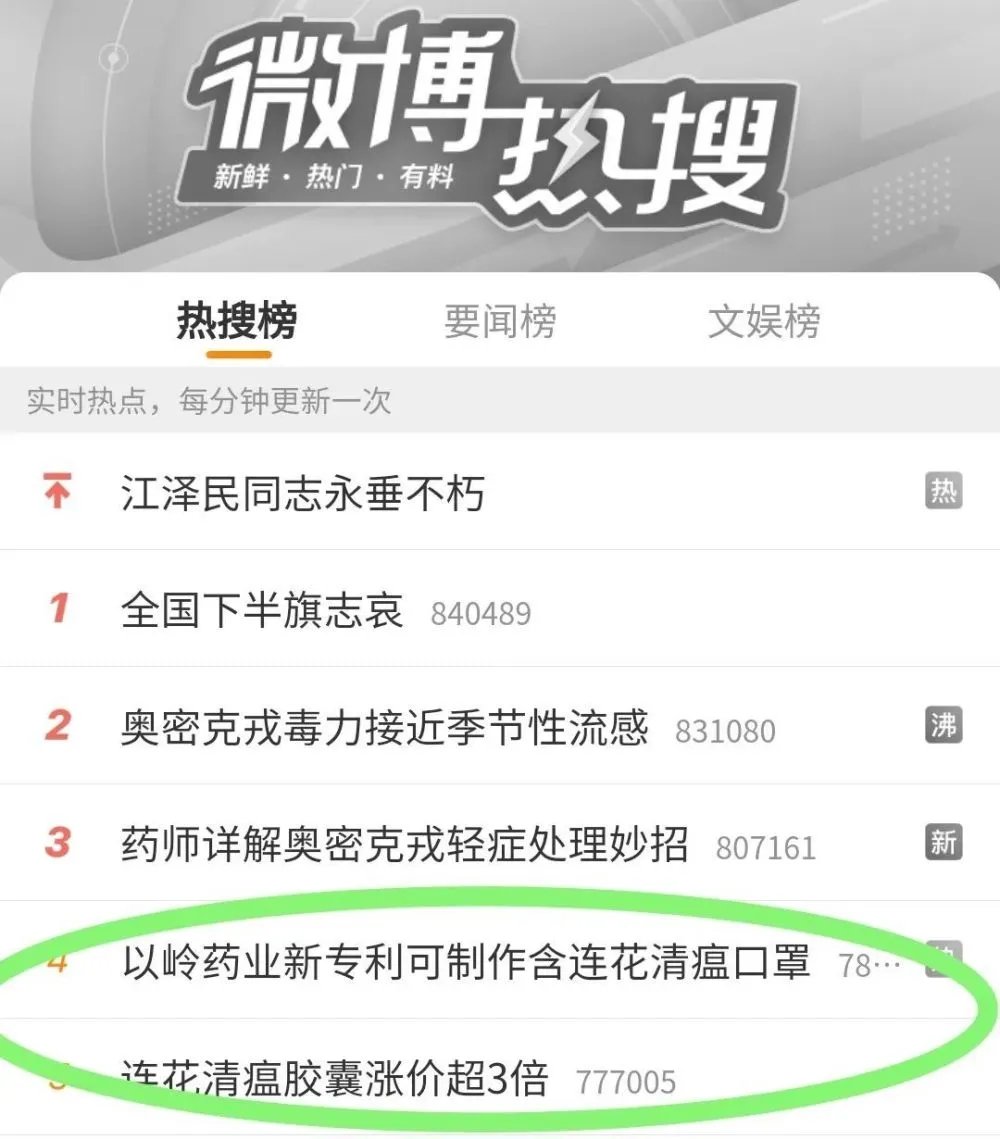Screen dimensions: 1000x1139
Task: Click the small compass icon in the banner
Action: coord(113,60)
